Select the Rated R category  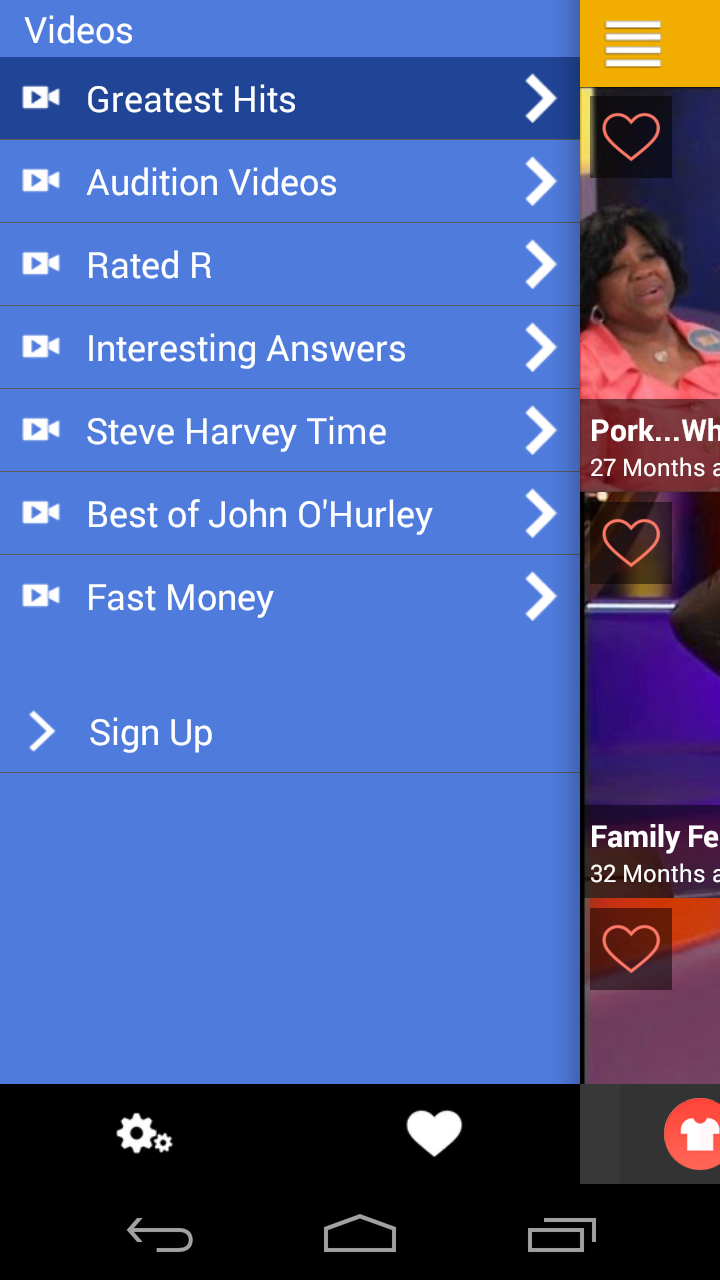coord(289,265)
